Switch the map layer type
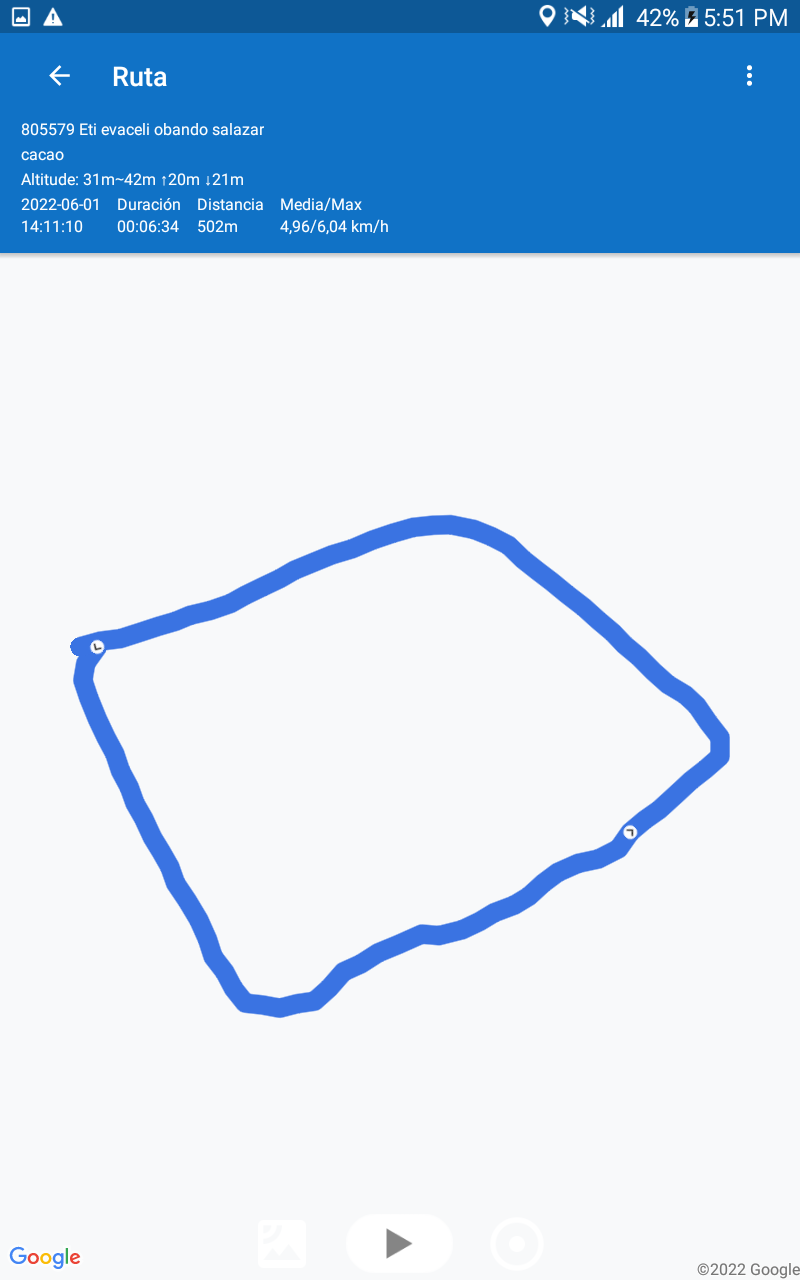This screenshot has width=800, height=1280. (282, 1244)
